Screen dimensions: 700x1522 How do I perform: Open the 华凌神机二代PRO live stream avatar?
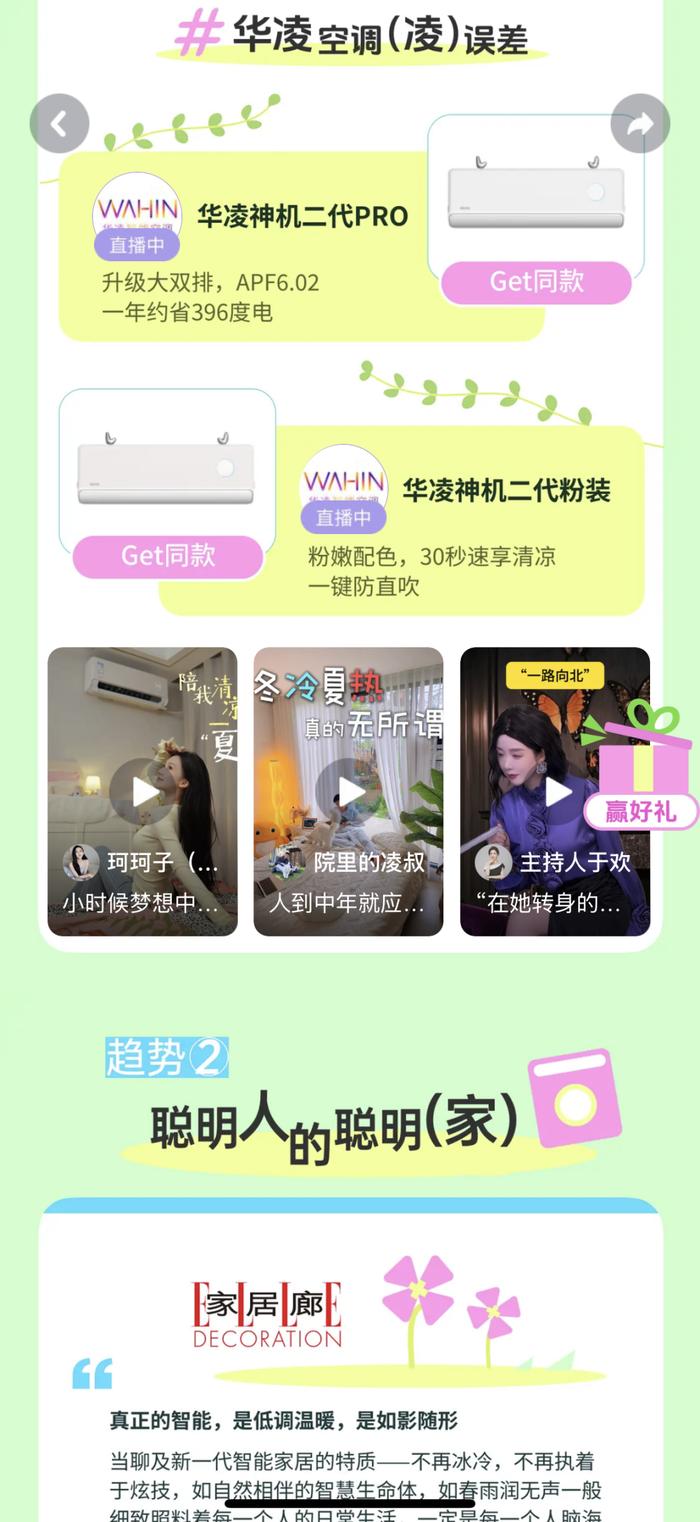[137, 216]
